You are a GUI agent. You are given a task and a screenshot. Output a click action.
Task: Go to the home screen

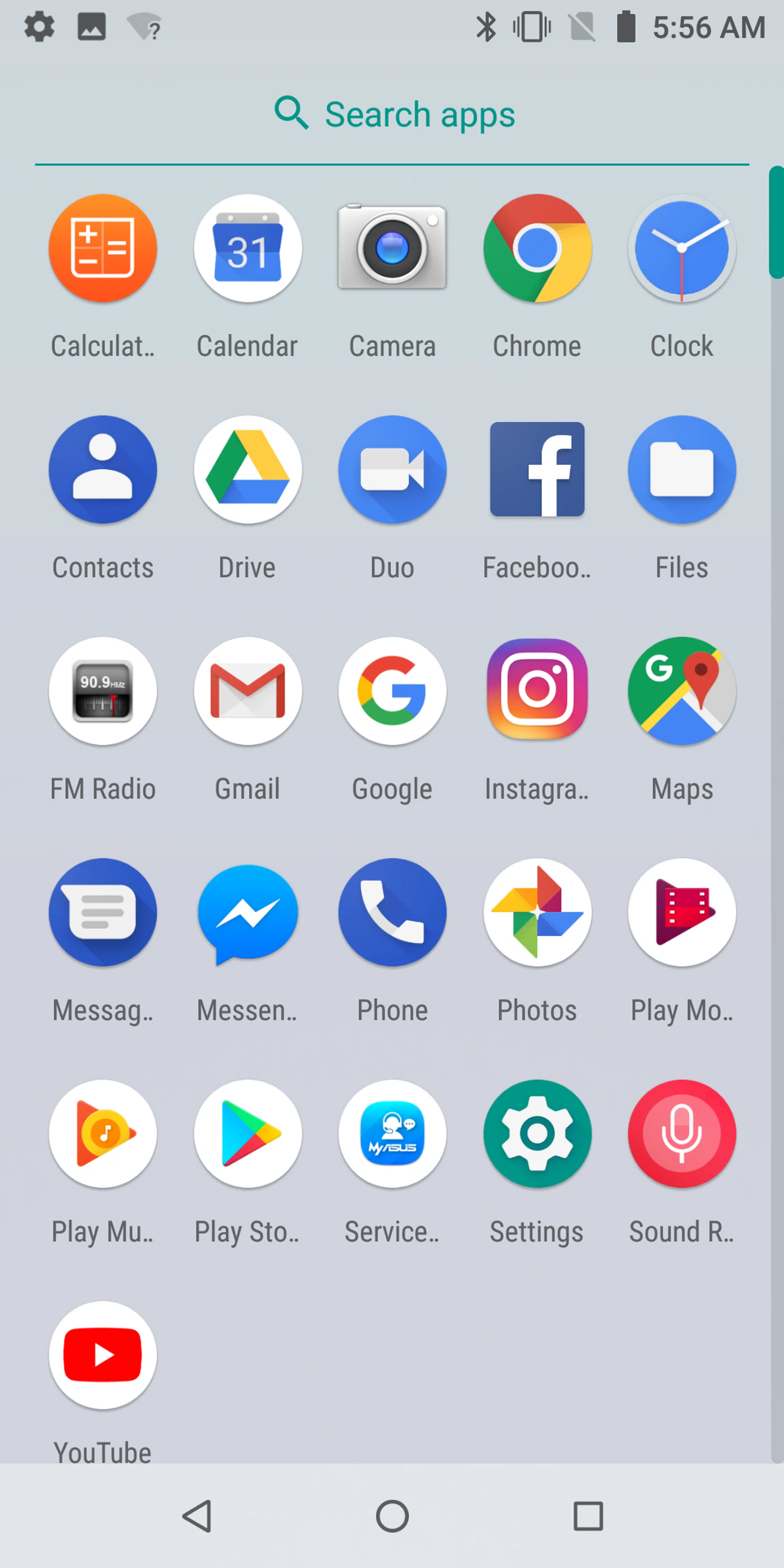click(x=392, y=1516)
